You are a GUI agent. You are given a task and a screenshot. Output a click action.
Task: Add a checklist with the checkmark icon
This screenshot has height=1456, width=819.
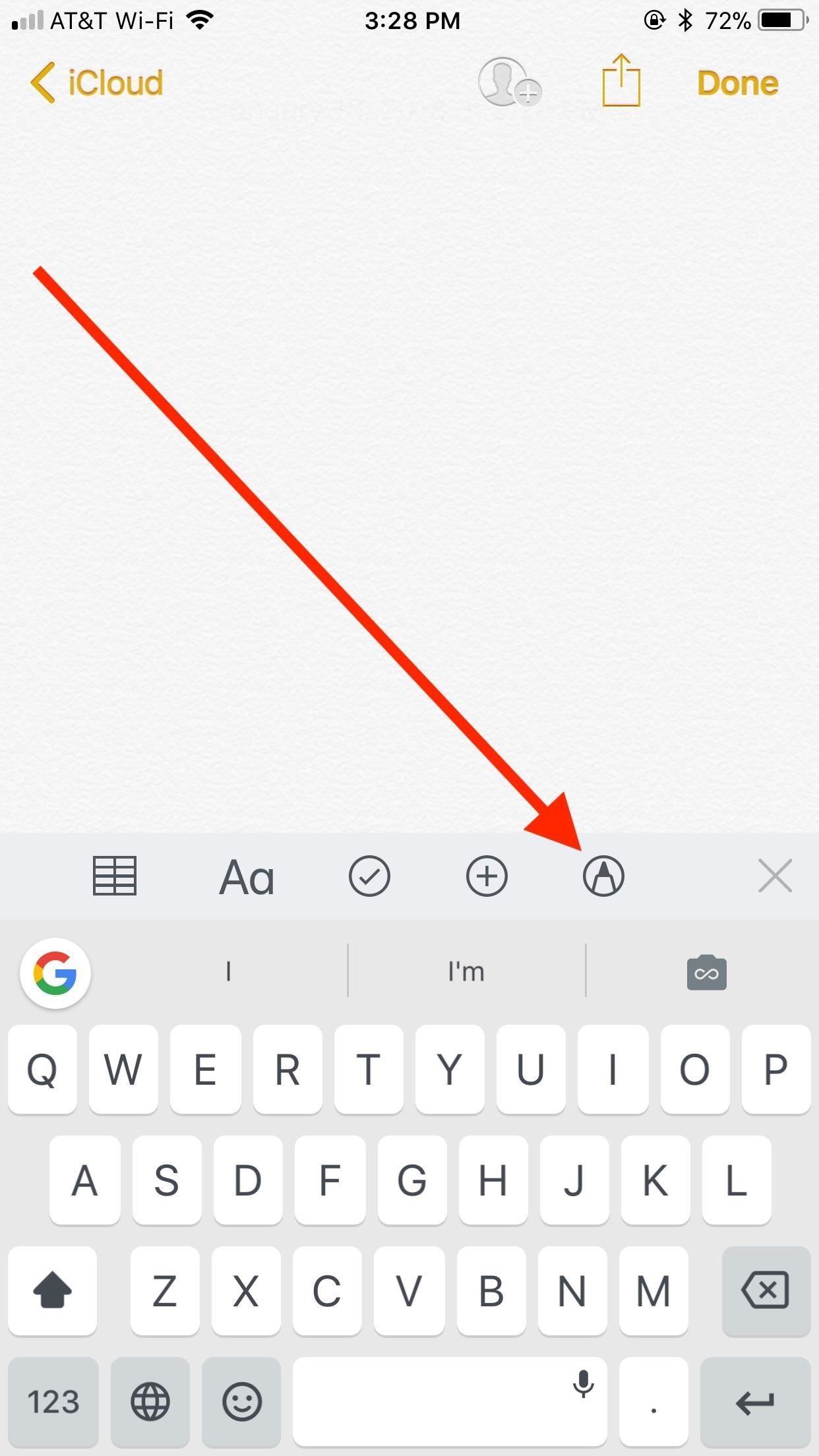coord(369,876)
